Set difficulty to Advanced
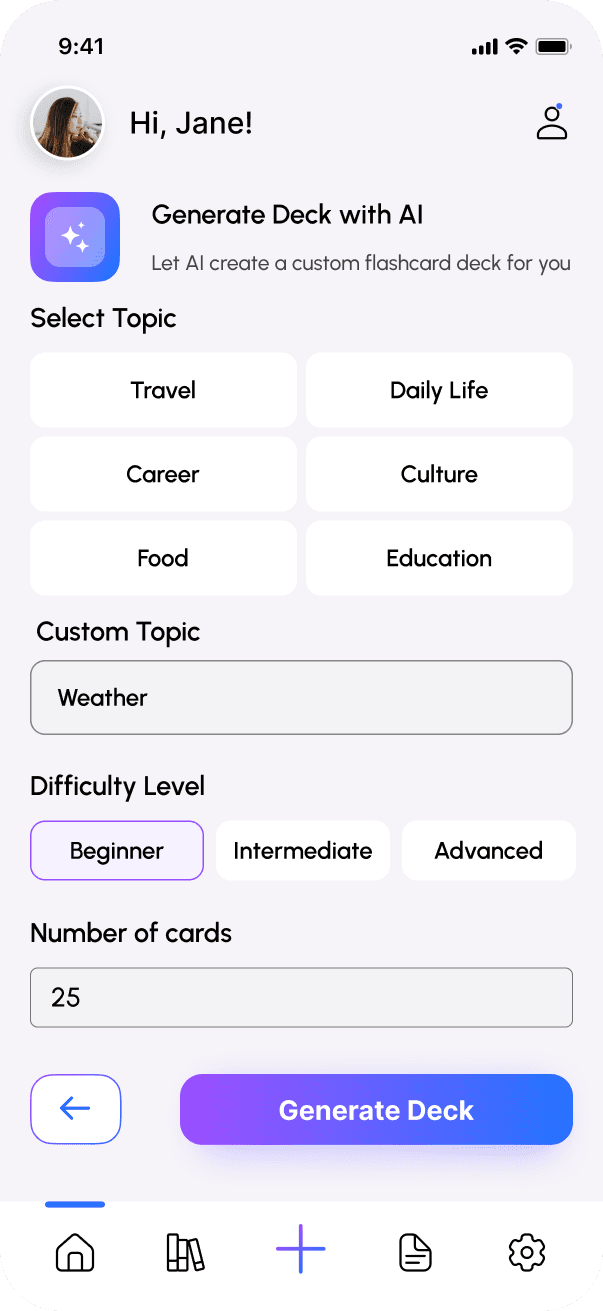Viewport: 603px width, 1311px height. click(489, 851)
